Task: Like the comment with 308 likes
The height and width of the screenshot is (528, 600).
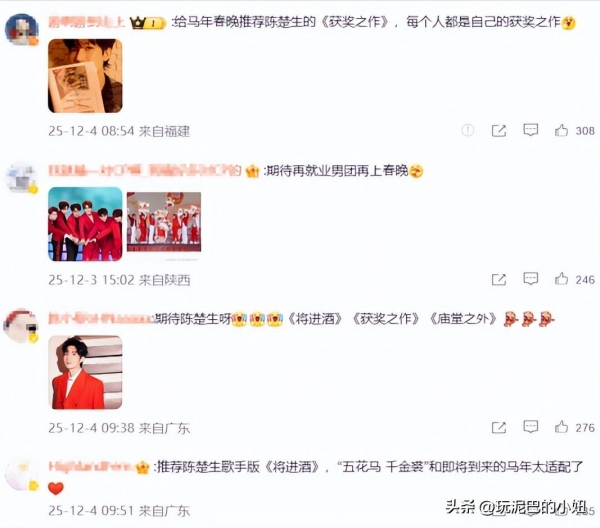Action: 561,131
